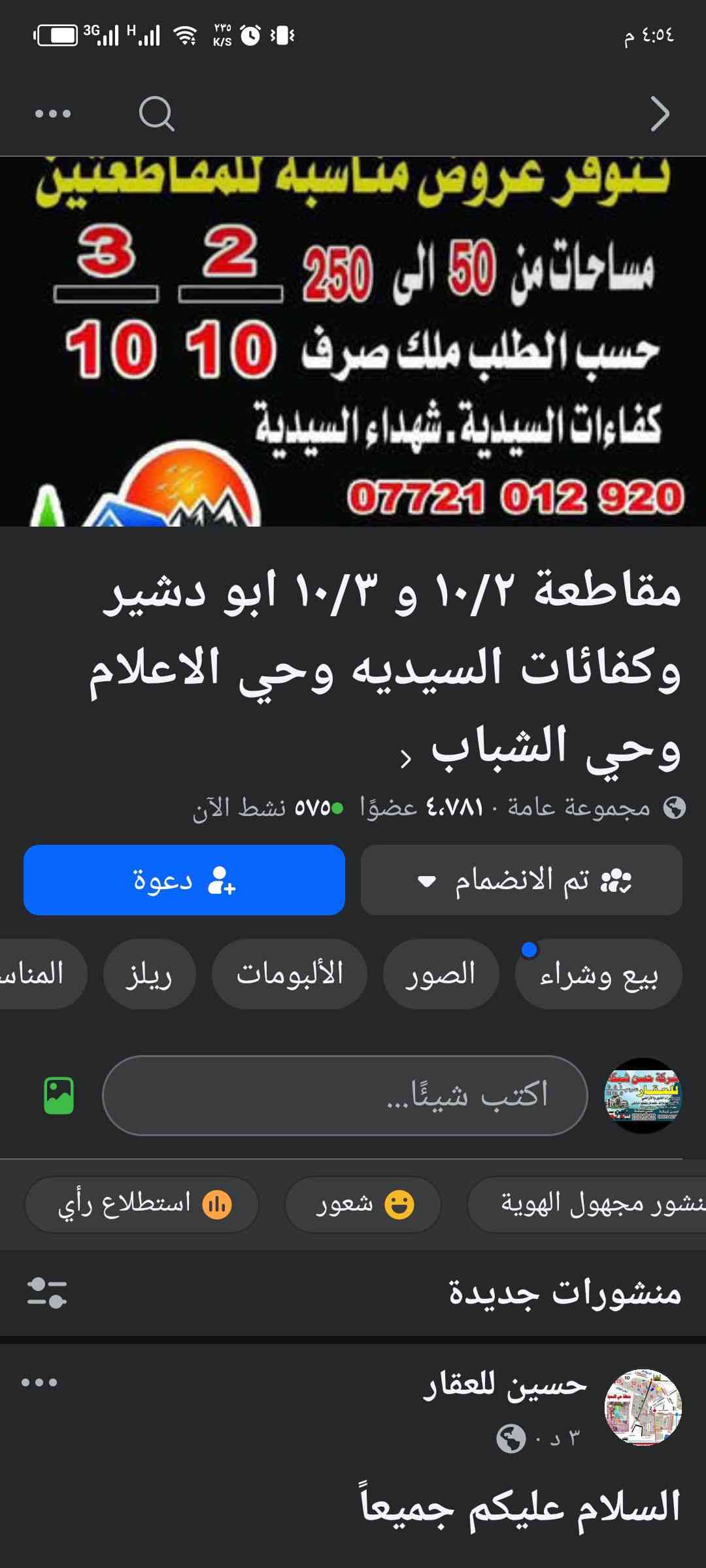
Task: Add a photo with the green image icon
Action: pyautogui.click(x=59, y=1096)
